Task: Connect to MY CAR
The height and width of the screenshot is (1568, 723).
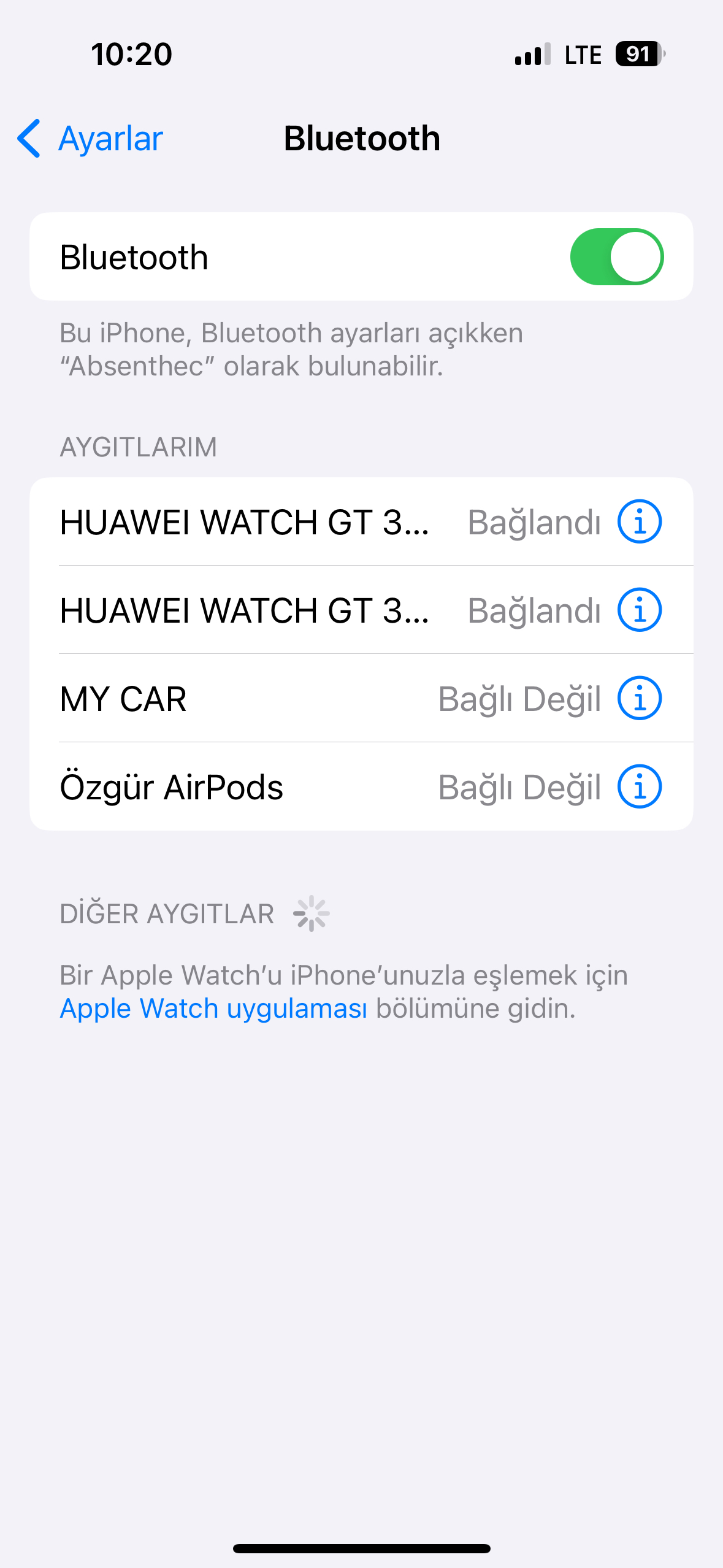Action: 245,699
